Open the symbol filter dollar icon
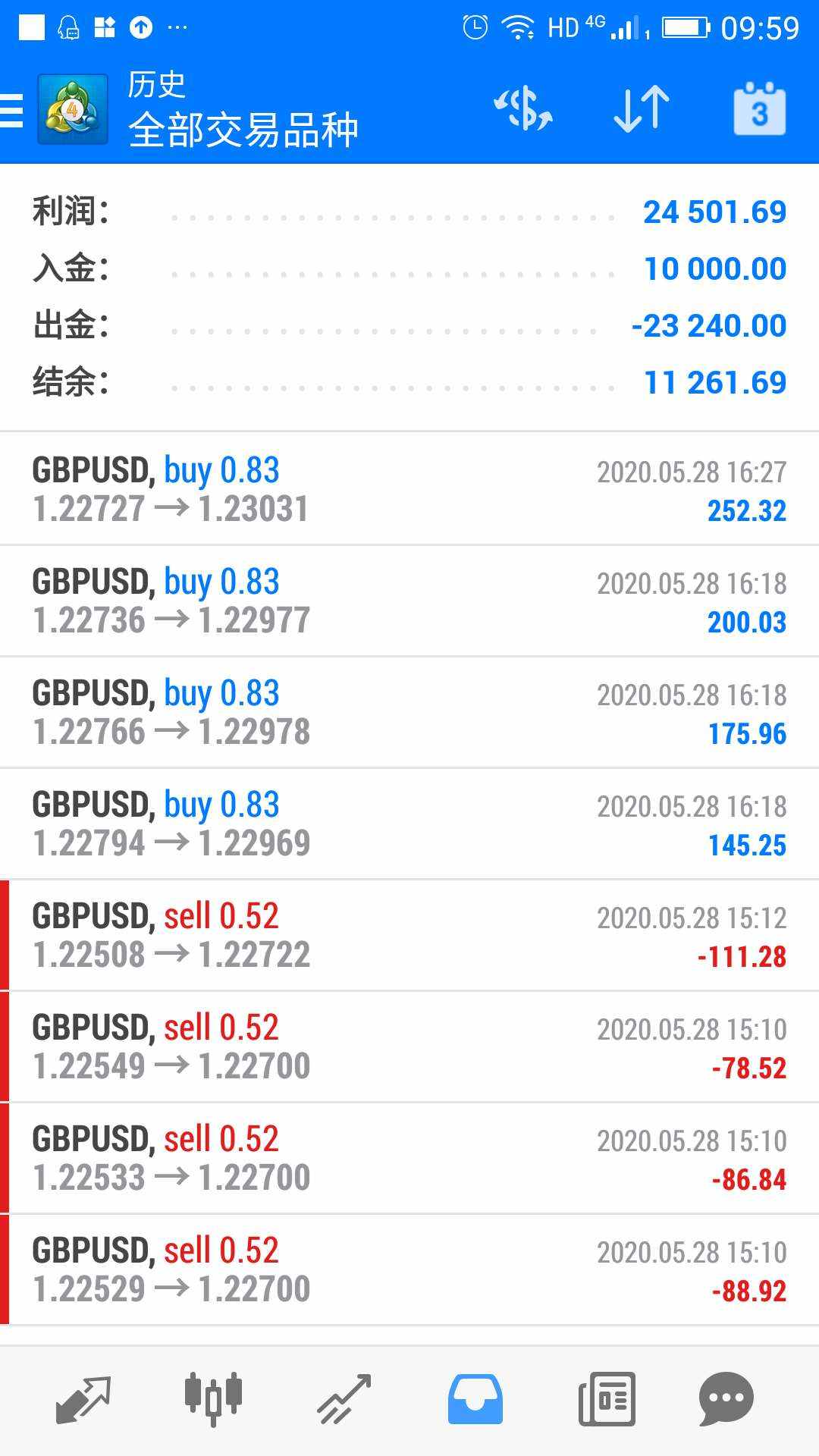This screenshot has width=819, height=1456. (523, 109)
